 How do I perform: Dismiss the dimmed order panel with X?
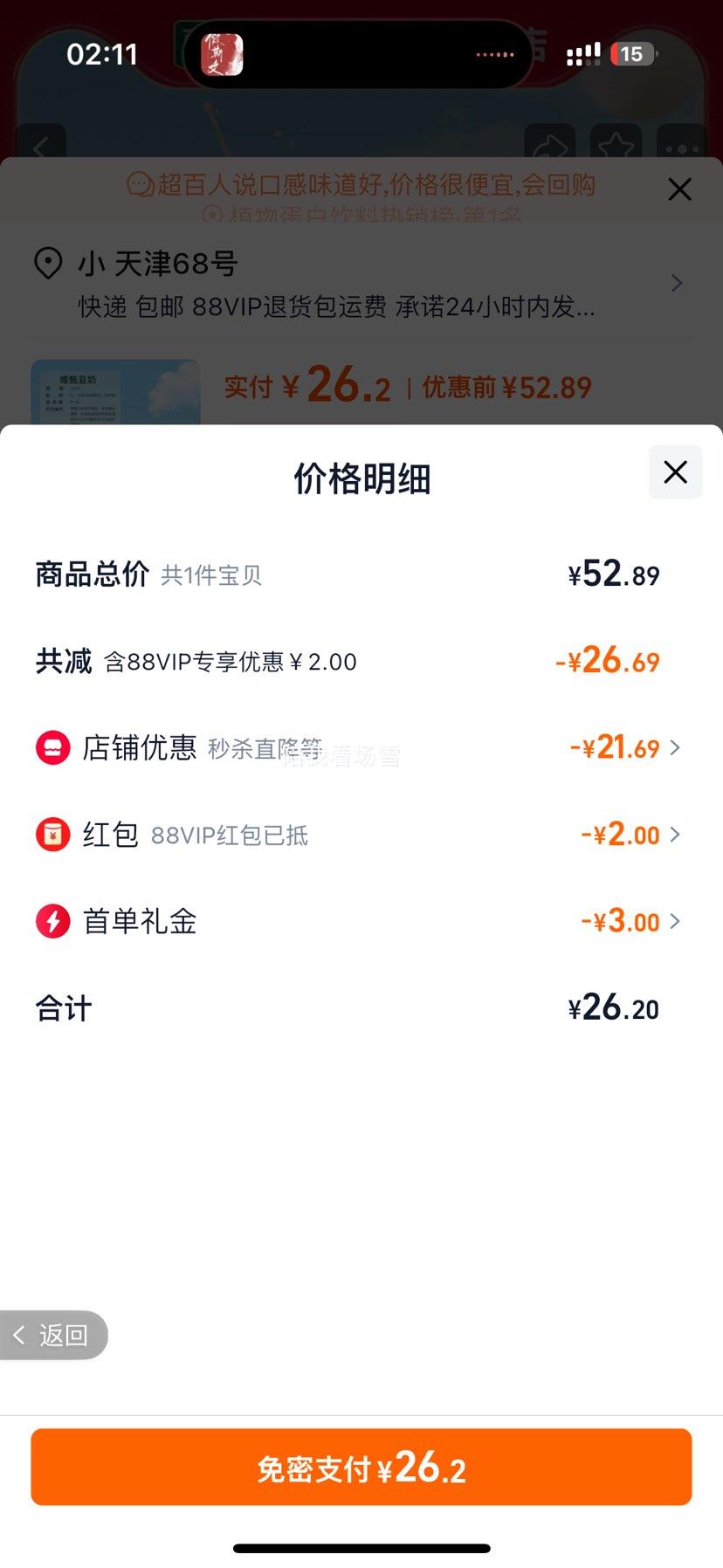pyautogui.click(x=679, y=189)
